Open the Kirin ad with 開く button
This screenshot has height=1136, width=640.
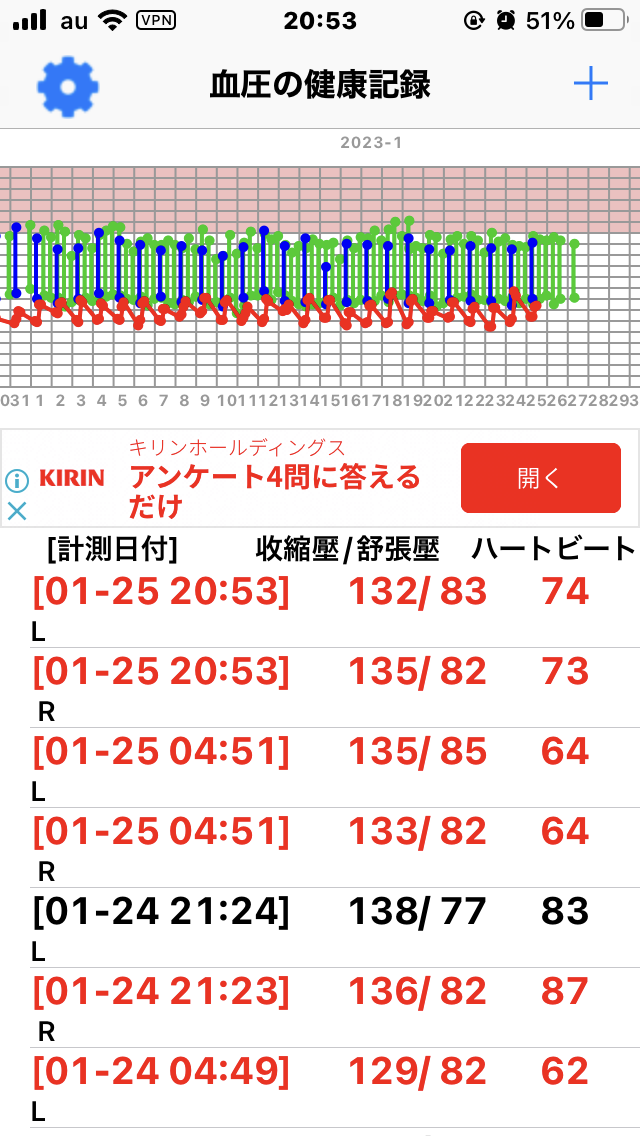point(541,478)
